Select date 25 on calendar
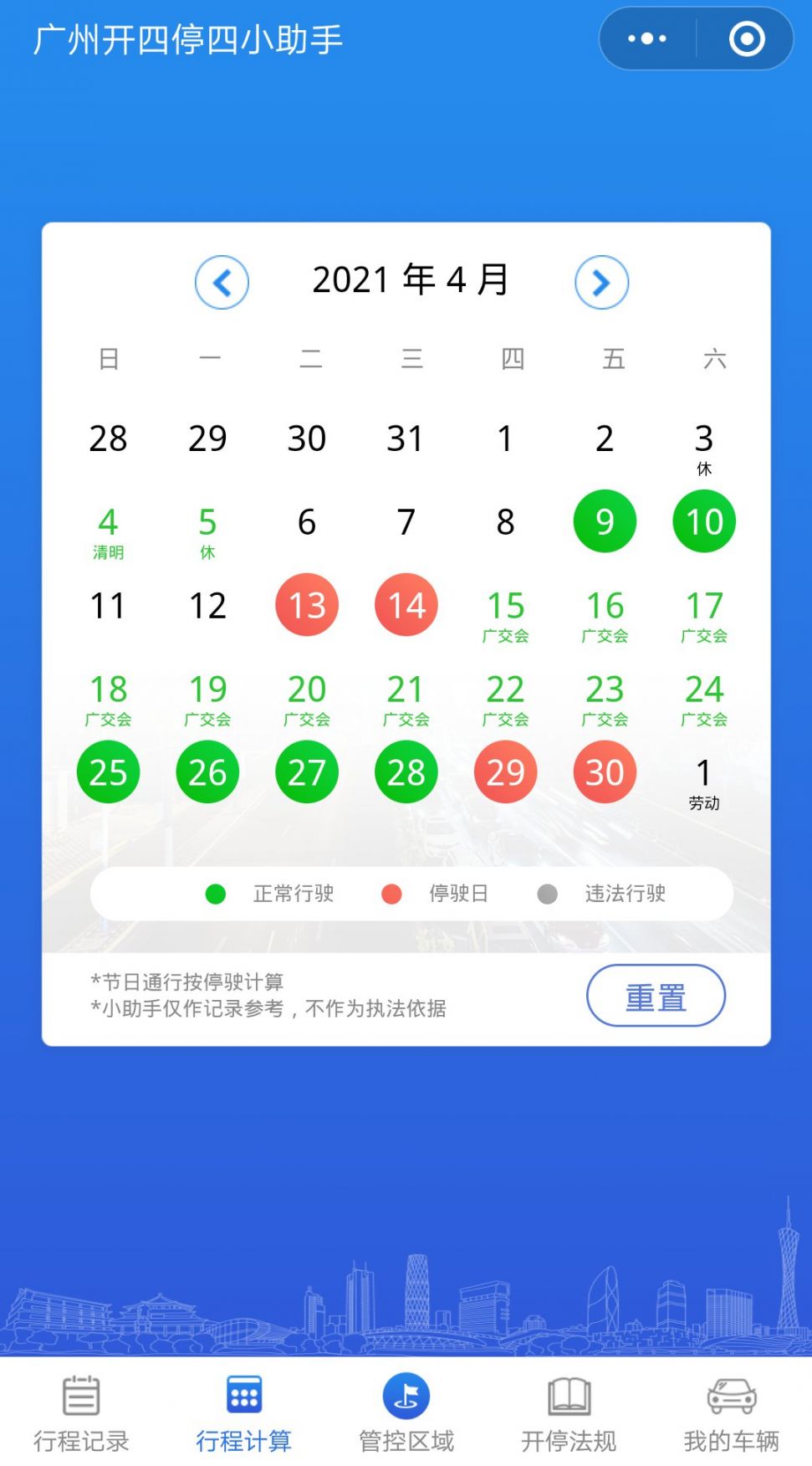812x1466 pixels. [108, 772]
